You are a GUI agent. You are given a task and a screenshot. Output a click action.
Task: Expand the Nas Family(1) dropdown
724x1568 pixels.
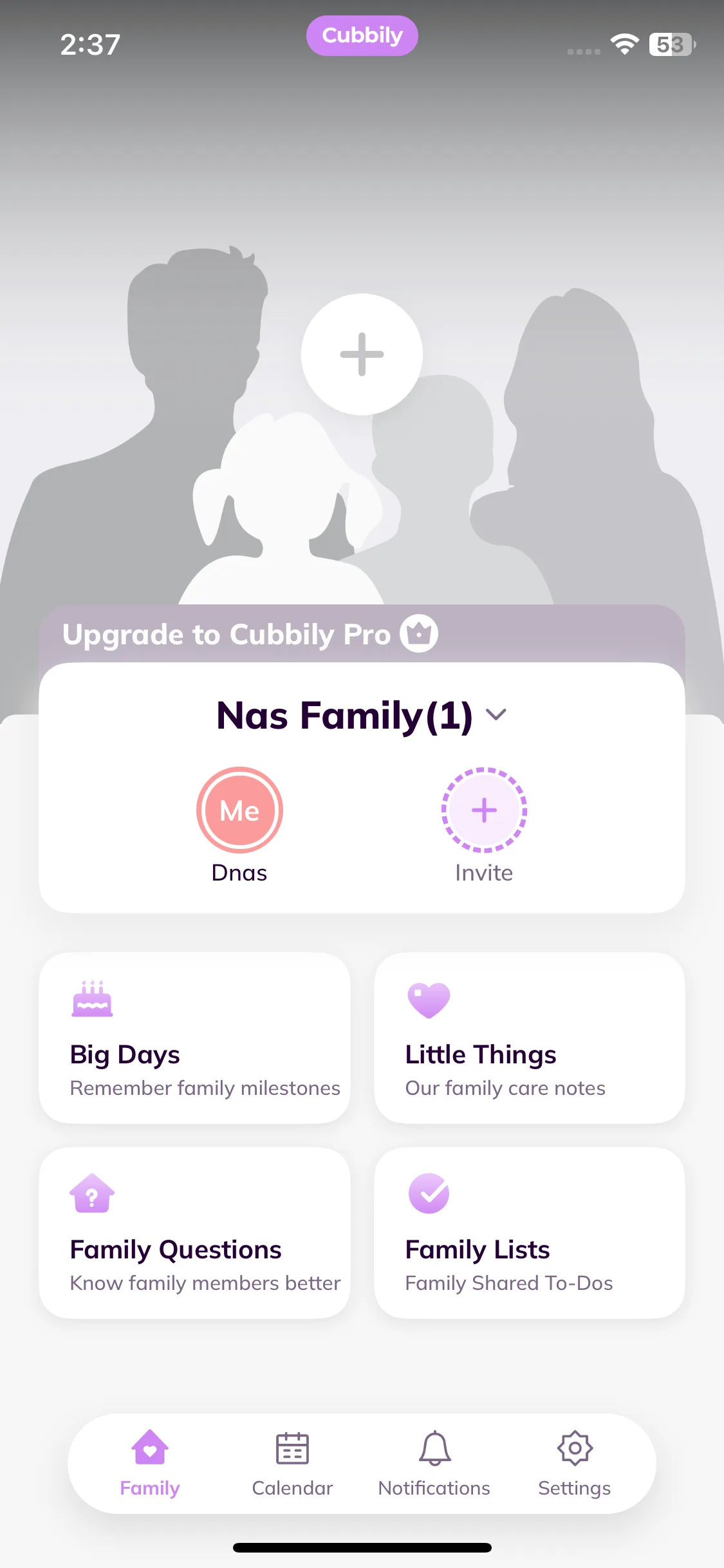[362, 715]
